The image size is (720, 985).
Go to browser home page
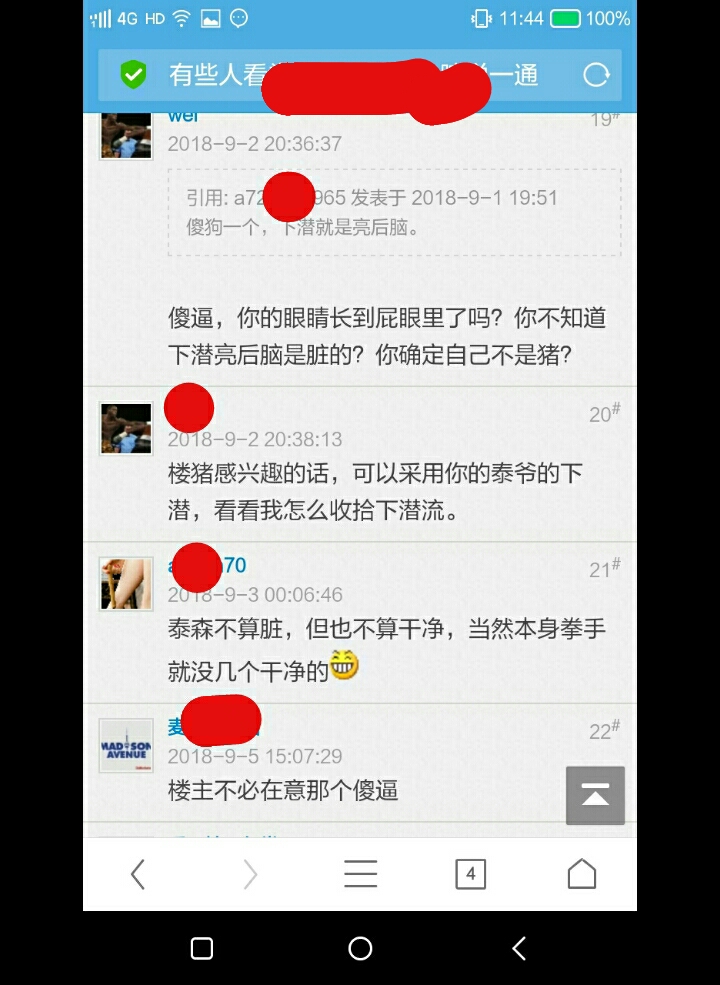581,875
